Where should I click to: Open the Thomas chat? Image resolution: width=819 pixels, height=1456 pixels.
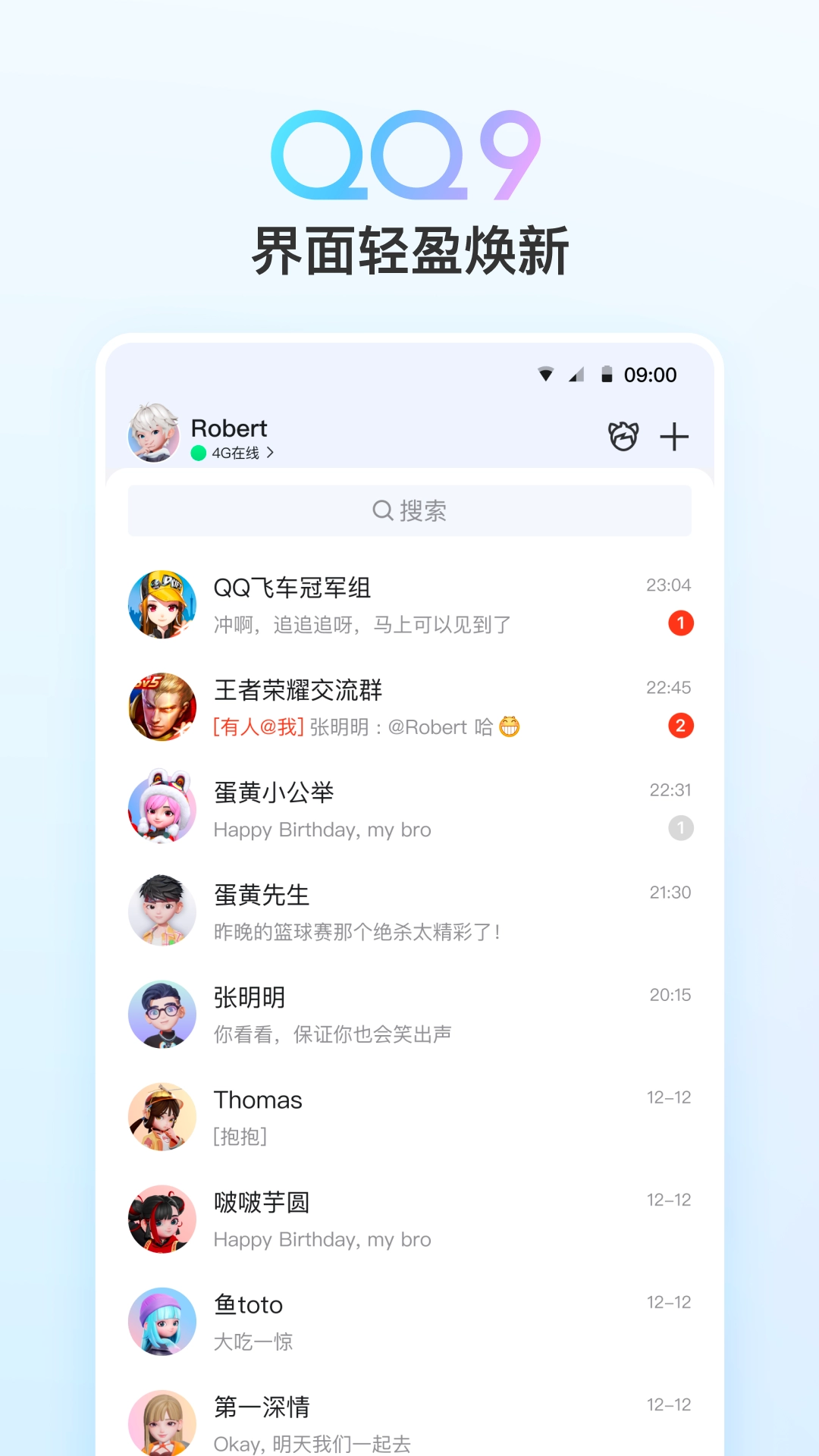(379, 1115)
